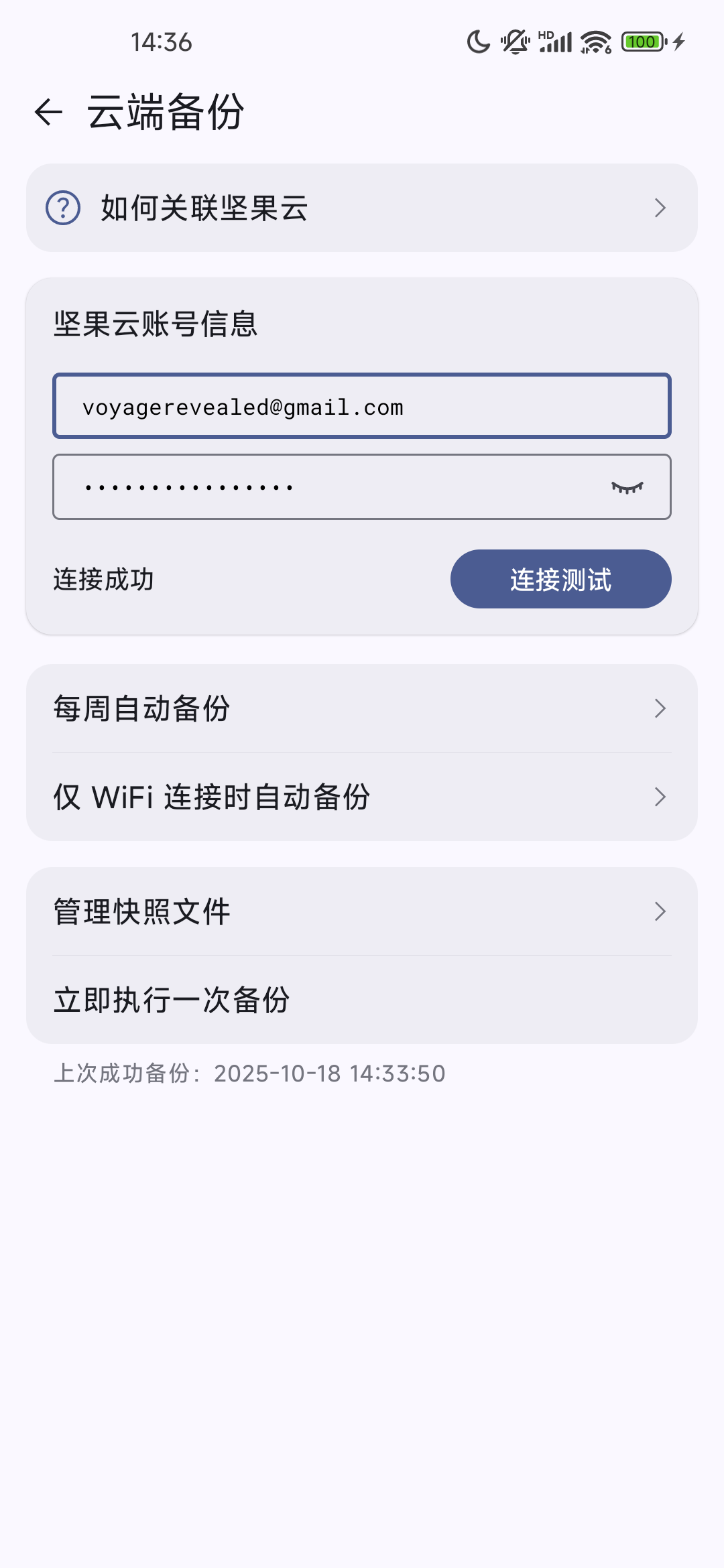
Task: Select 立即执行一次备份
Action: 362,1000
